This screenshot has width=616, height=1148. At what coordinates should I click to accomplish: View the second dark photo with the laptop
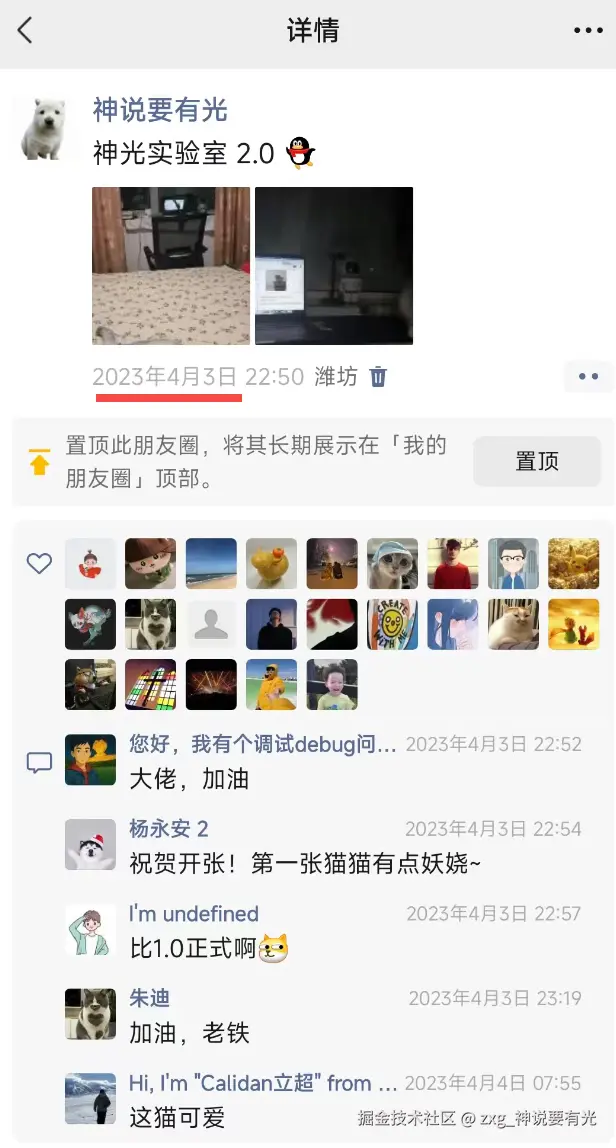point(334,265)
